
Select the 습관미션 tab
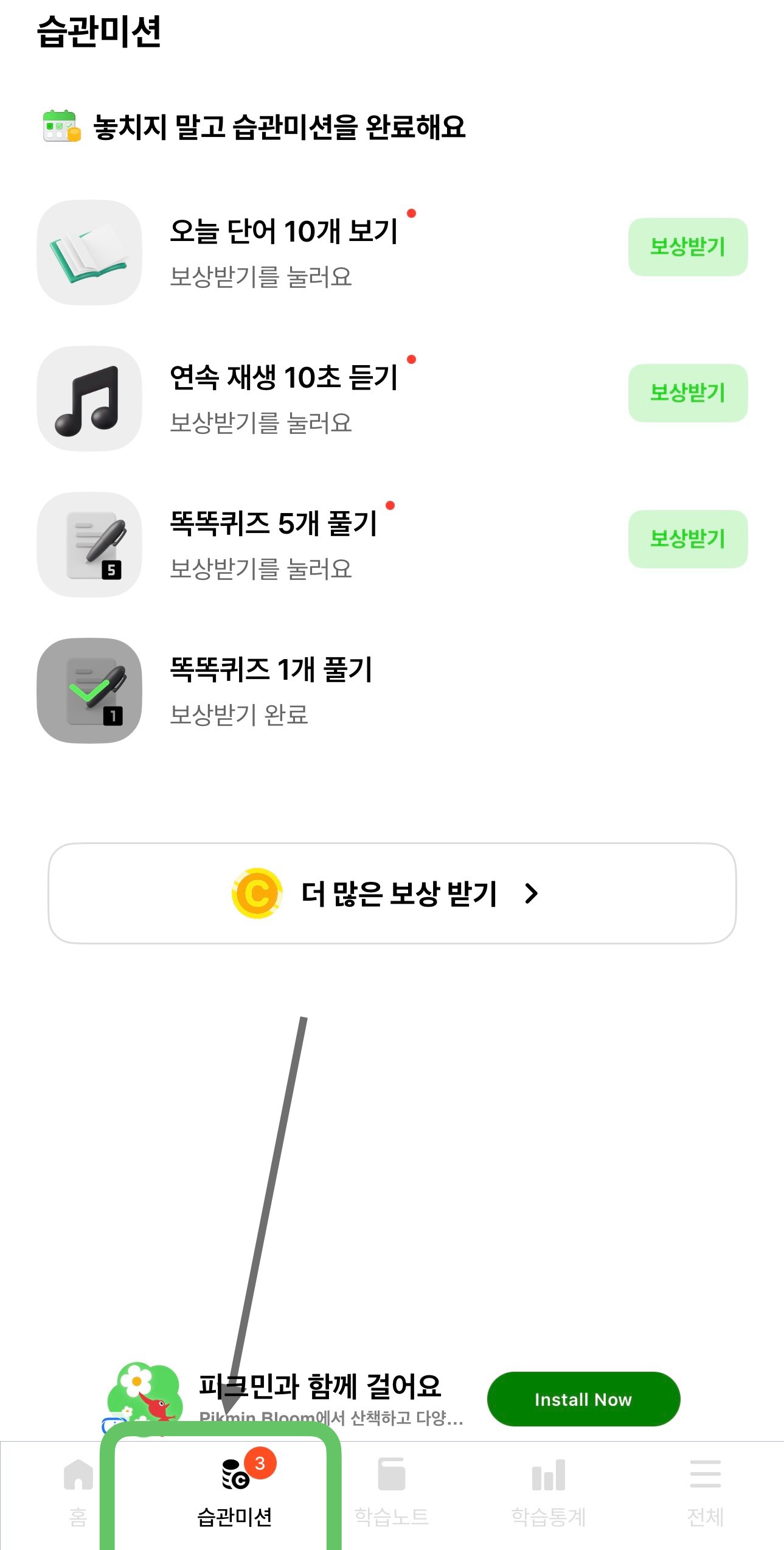coord(235,1491)
